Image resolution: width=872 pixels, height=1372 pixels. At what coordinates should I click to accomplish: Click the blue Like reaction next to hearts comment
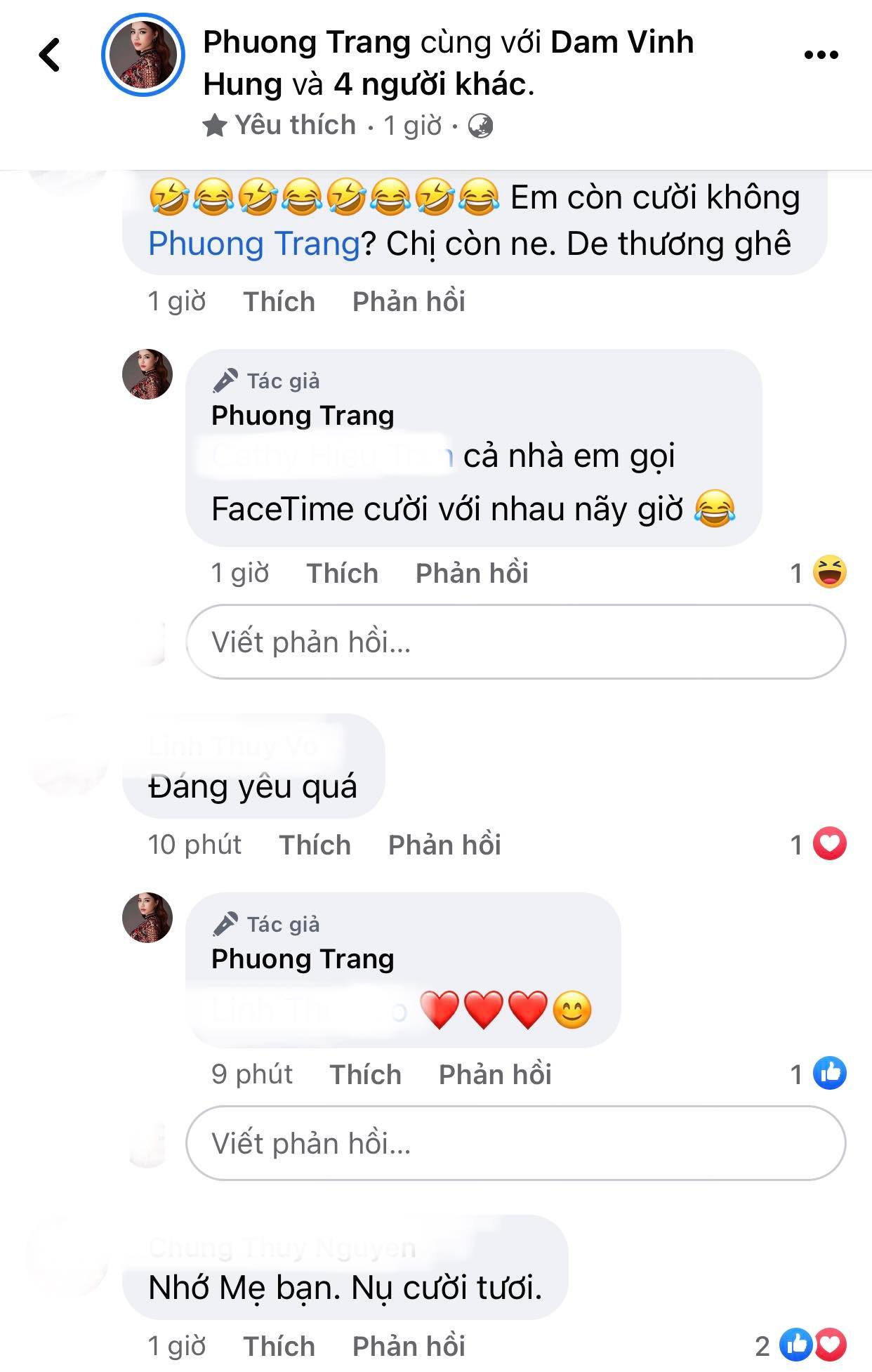coord(831,1073)
